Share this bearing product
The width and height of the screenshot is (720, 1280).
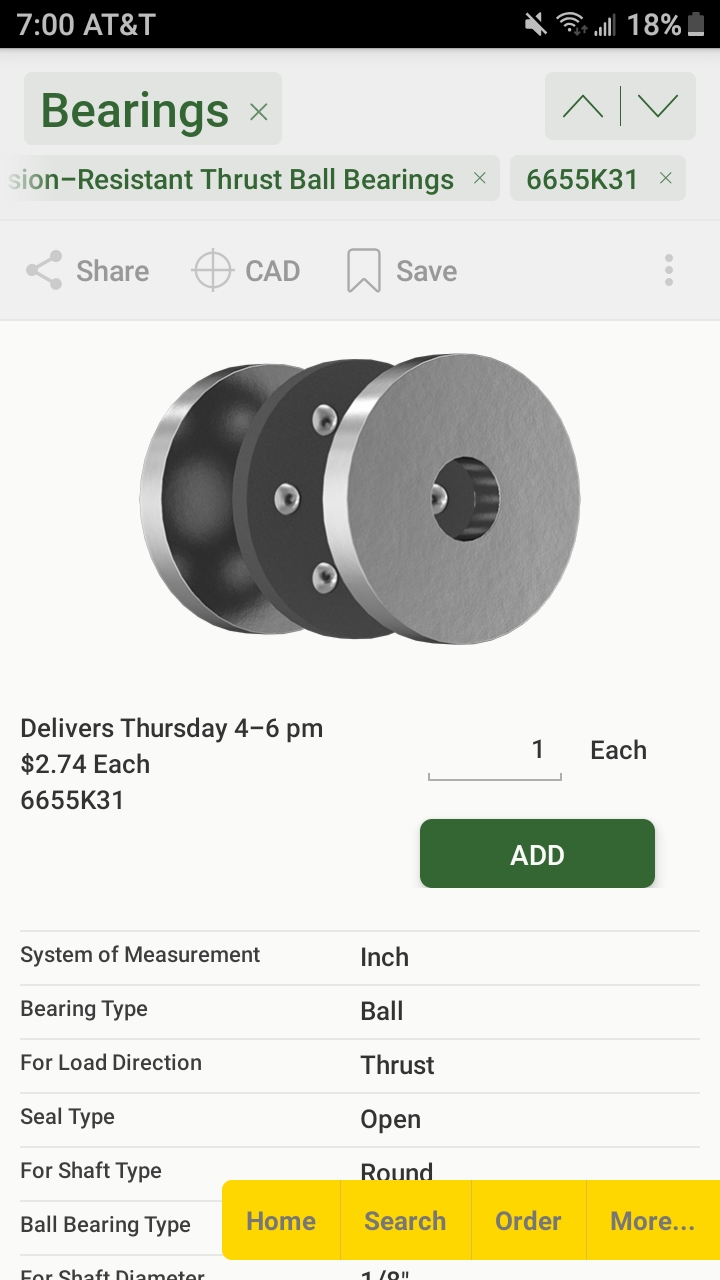point(87,271)
